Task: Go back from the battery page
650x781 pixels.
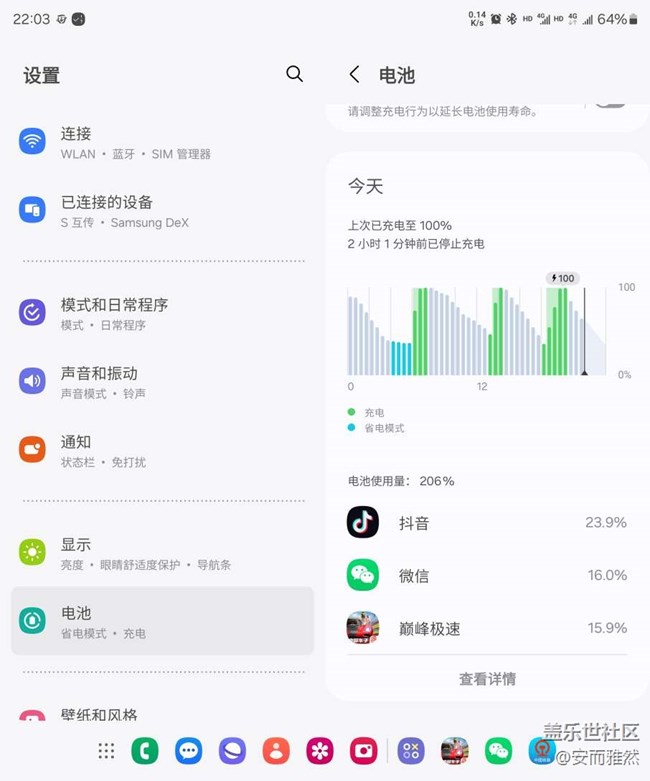Action: click(x=354, y=75)
